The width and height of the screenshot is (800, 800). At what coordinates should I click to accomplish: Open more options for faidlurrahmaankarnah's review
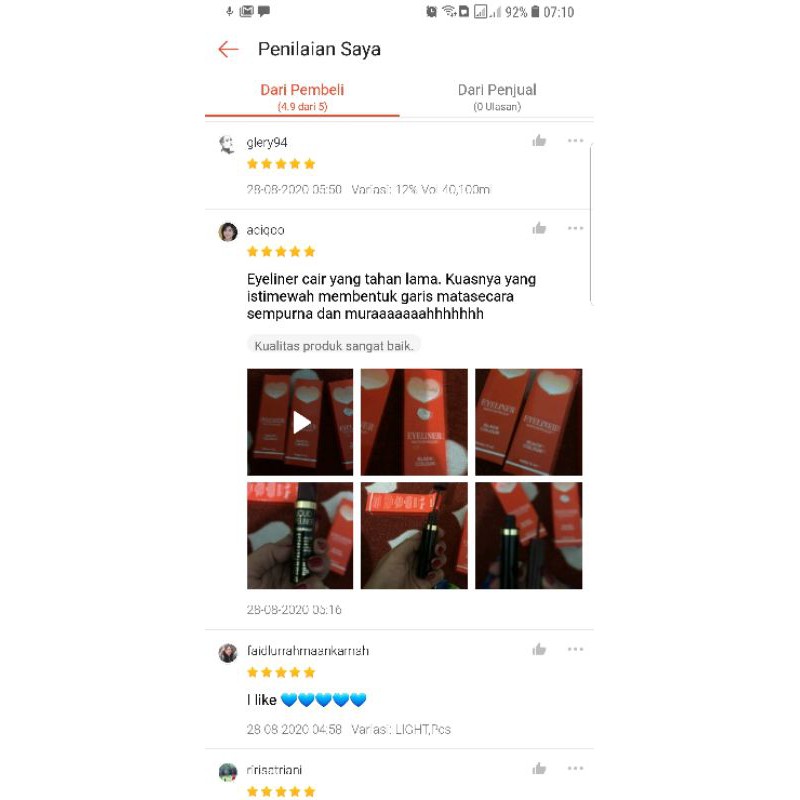tap(575, 650)
